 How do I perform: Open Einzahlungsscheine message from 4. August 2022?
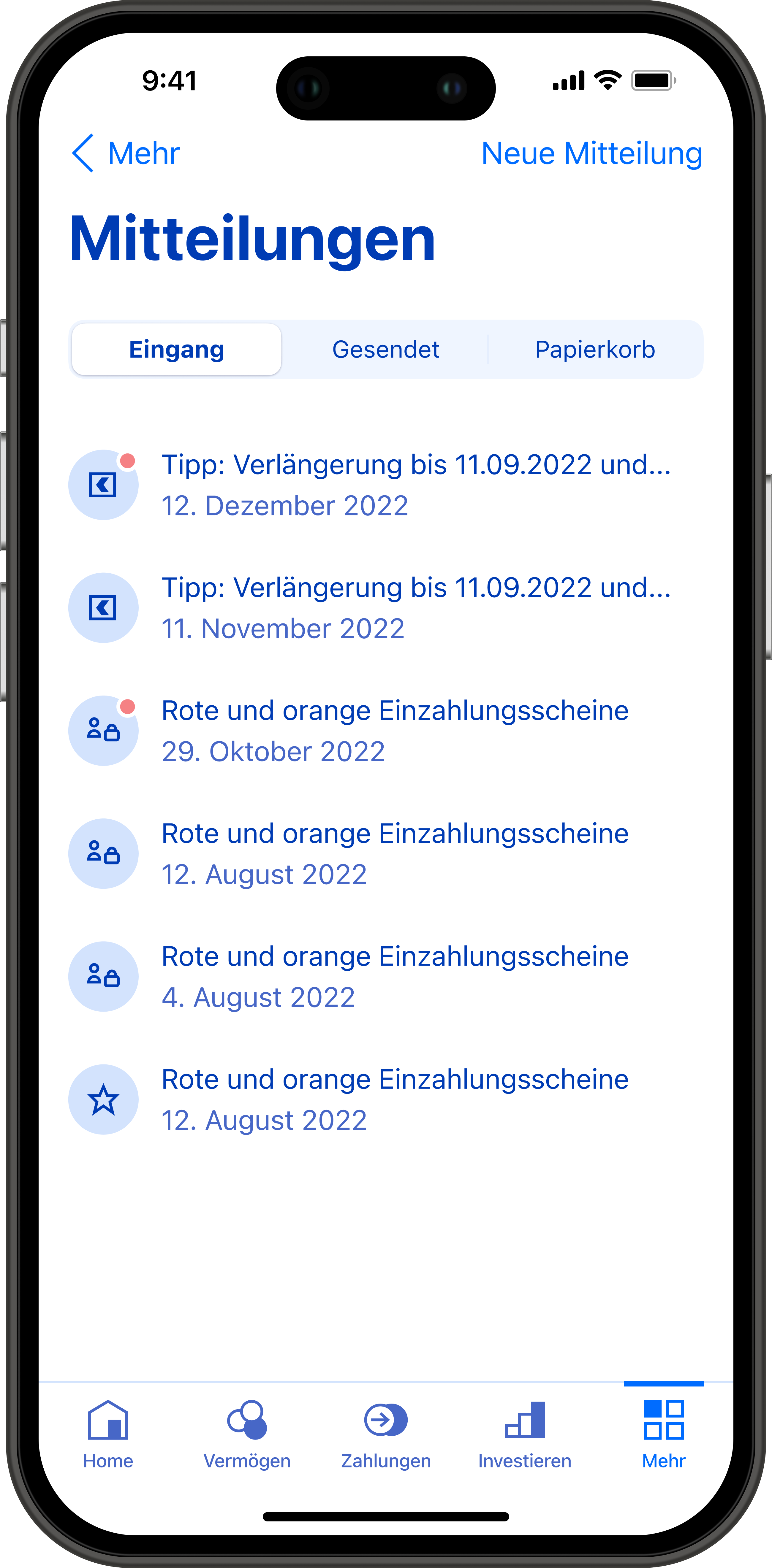point(386,977)
